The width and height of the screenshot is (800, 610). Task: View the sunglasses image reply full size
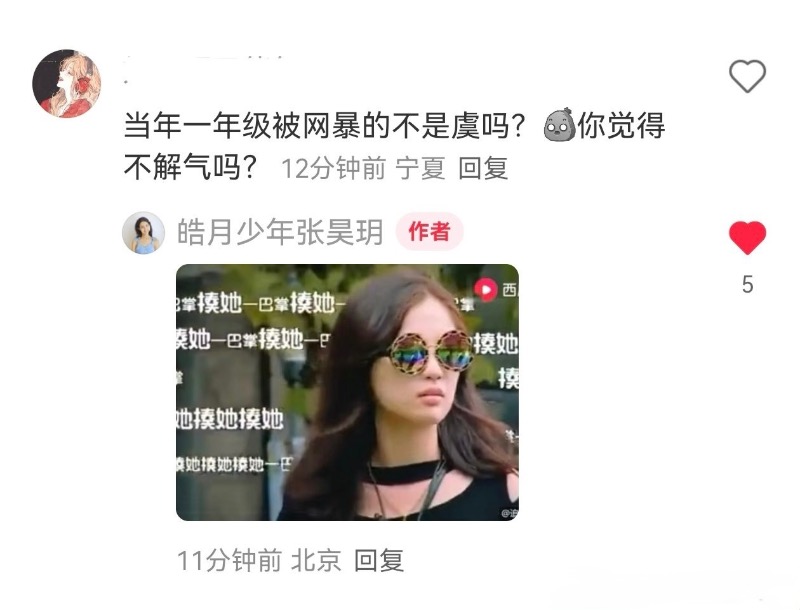coord(347,392)
